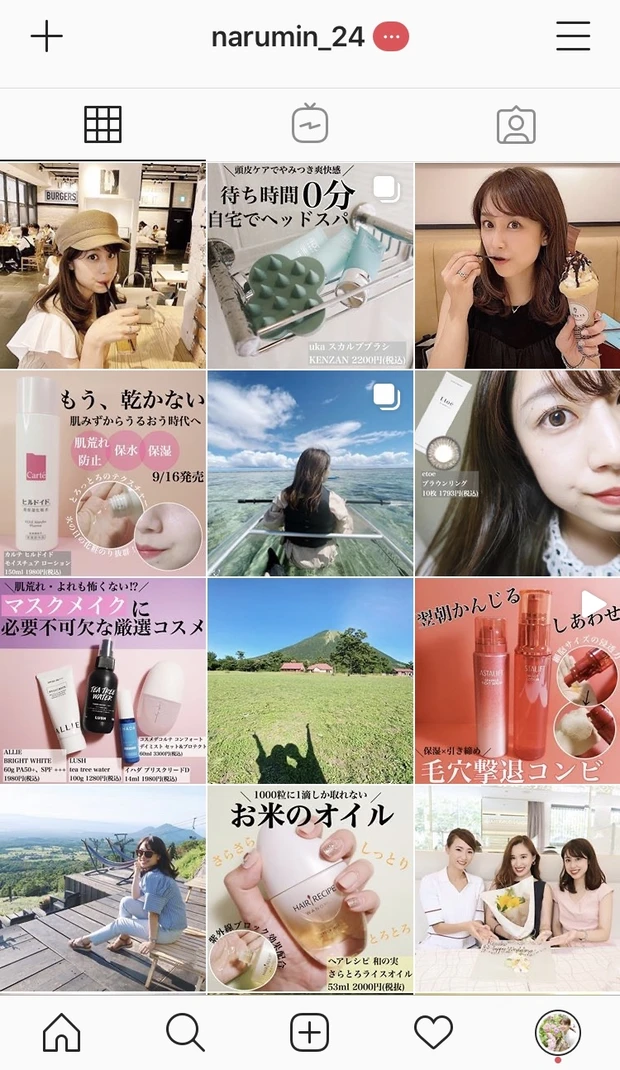Screen dimensions: 620x1070
Task: Open the activity heart tab
Action: coord(433,1032)
